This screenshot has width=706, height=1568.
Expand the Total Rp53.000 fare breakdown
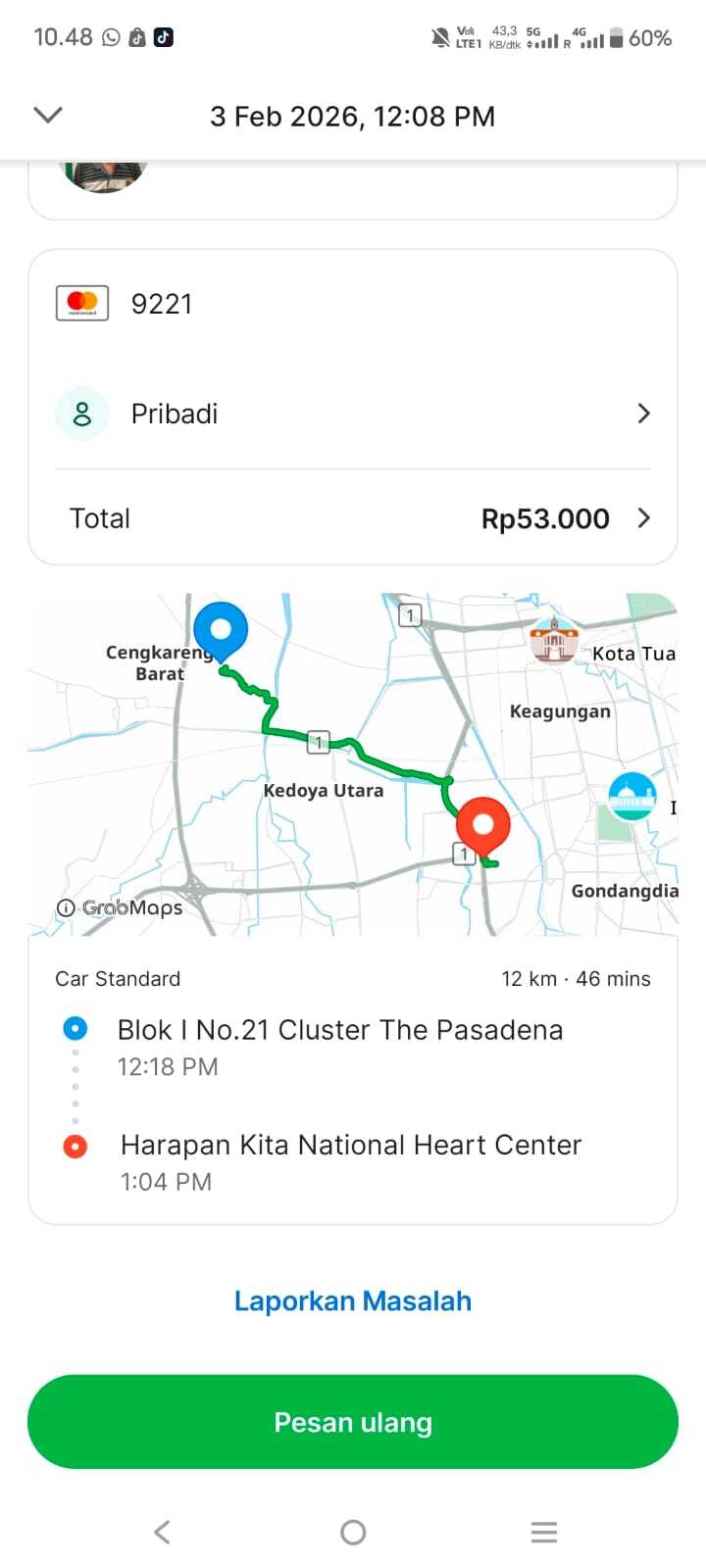point(353,518)
